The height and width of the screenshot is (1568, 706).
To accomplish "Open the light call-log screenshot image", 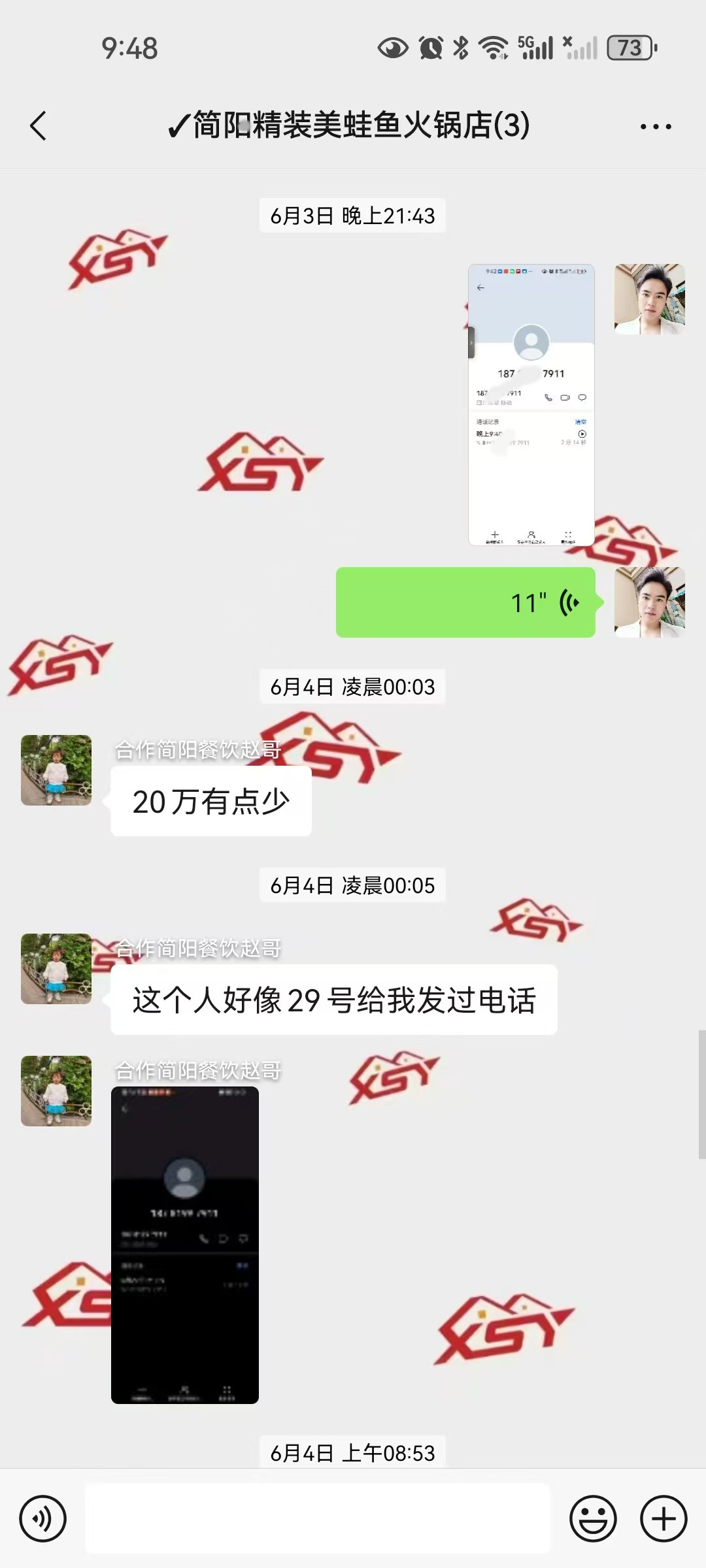I will click(531, 404).
